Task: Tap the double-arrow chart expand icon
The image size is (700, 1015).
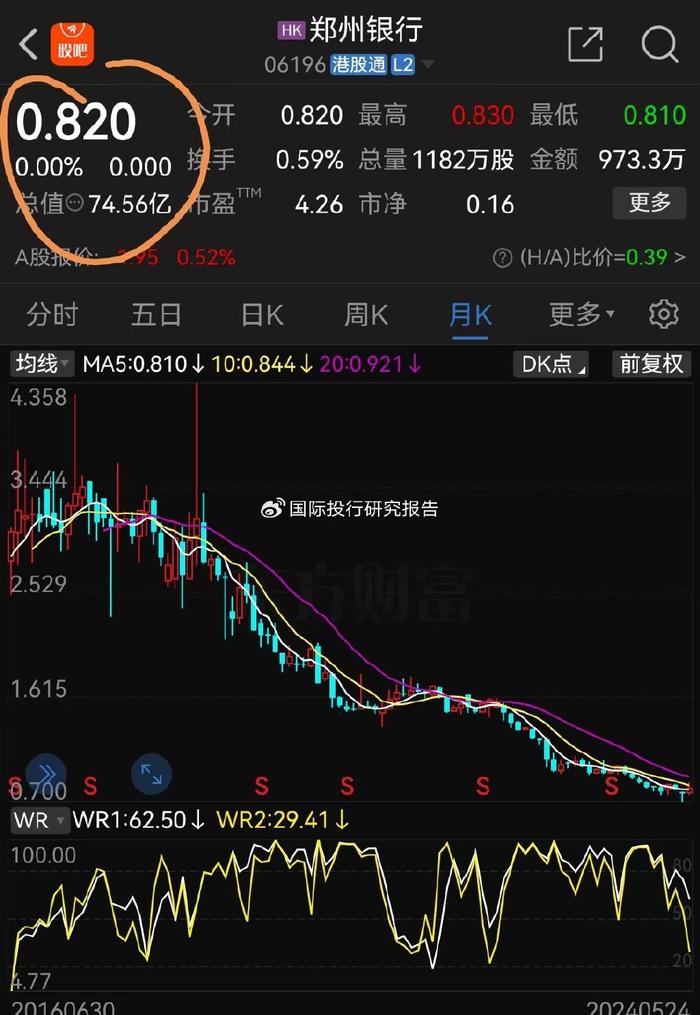Action: tap(46, 774)
